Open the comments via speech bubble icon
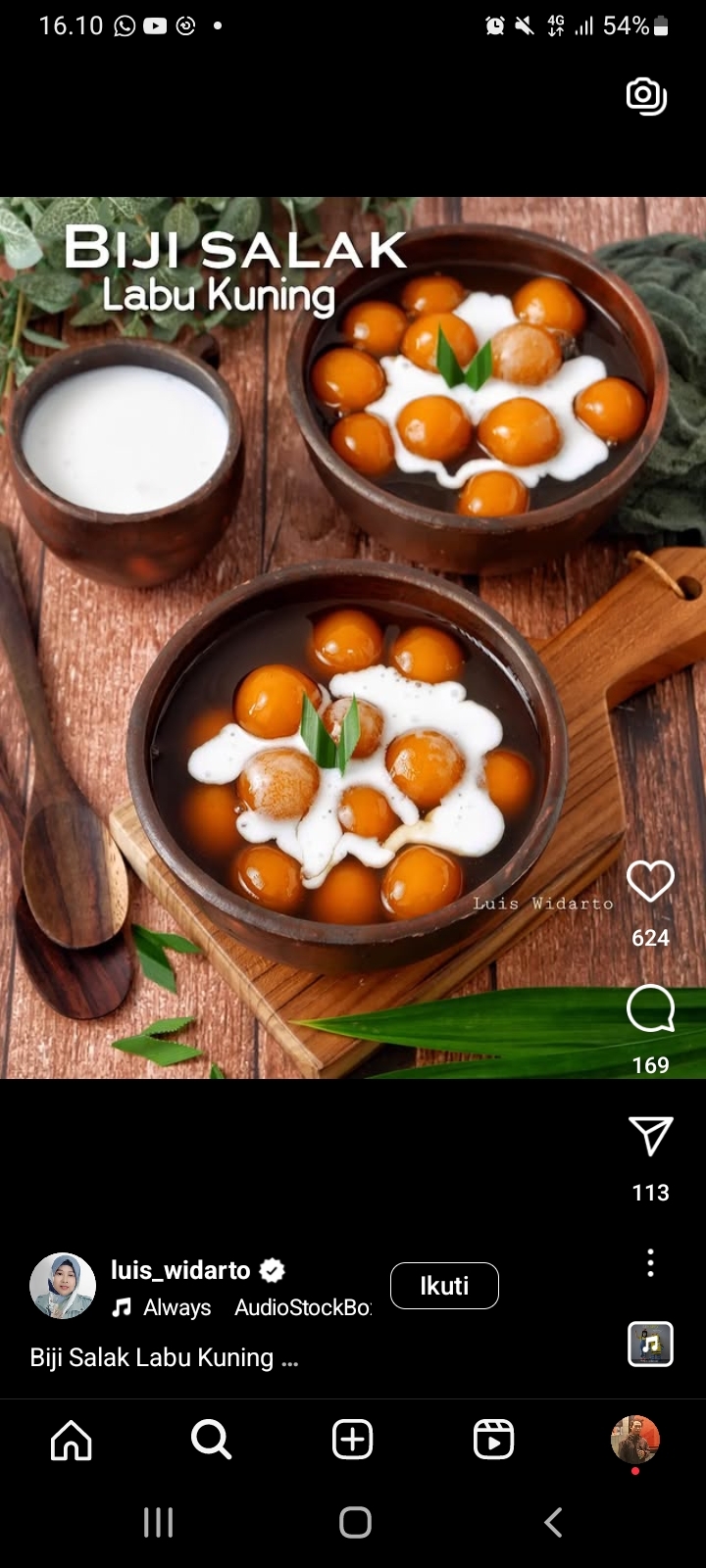The height and width of the screenshot is (1568, 706). [650, 1009]
